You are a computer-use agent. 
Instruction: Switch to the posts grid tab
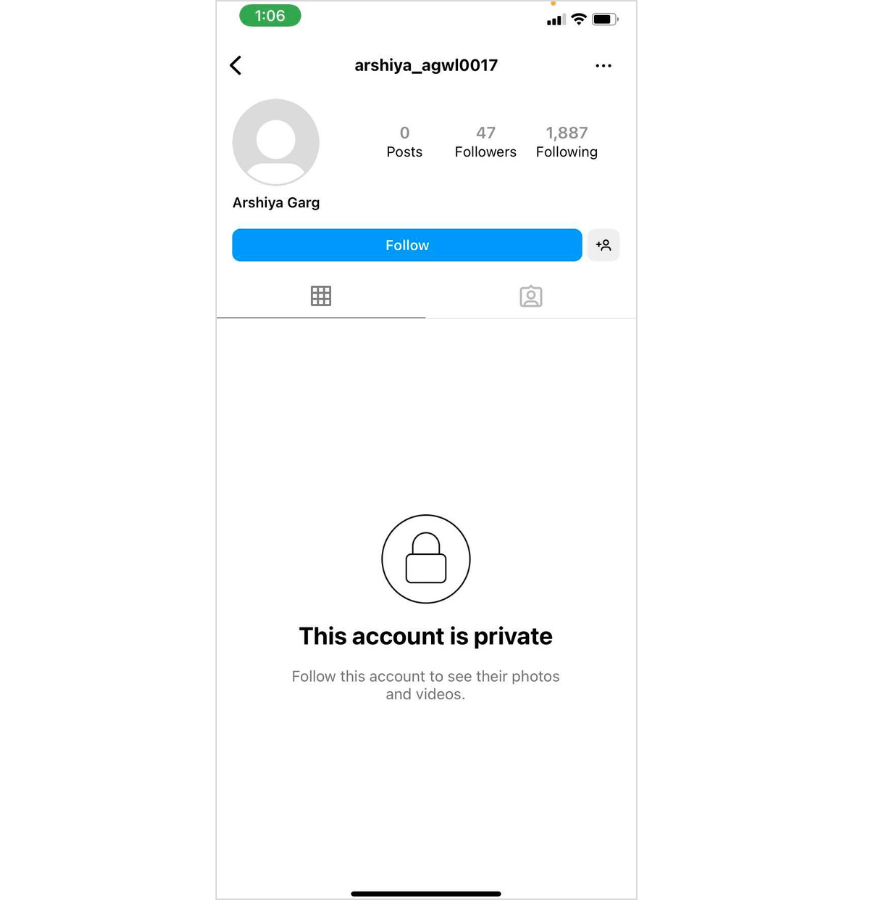coord(321,296)
